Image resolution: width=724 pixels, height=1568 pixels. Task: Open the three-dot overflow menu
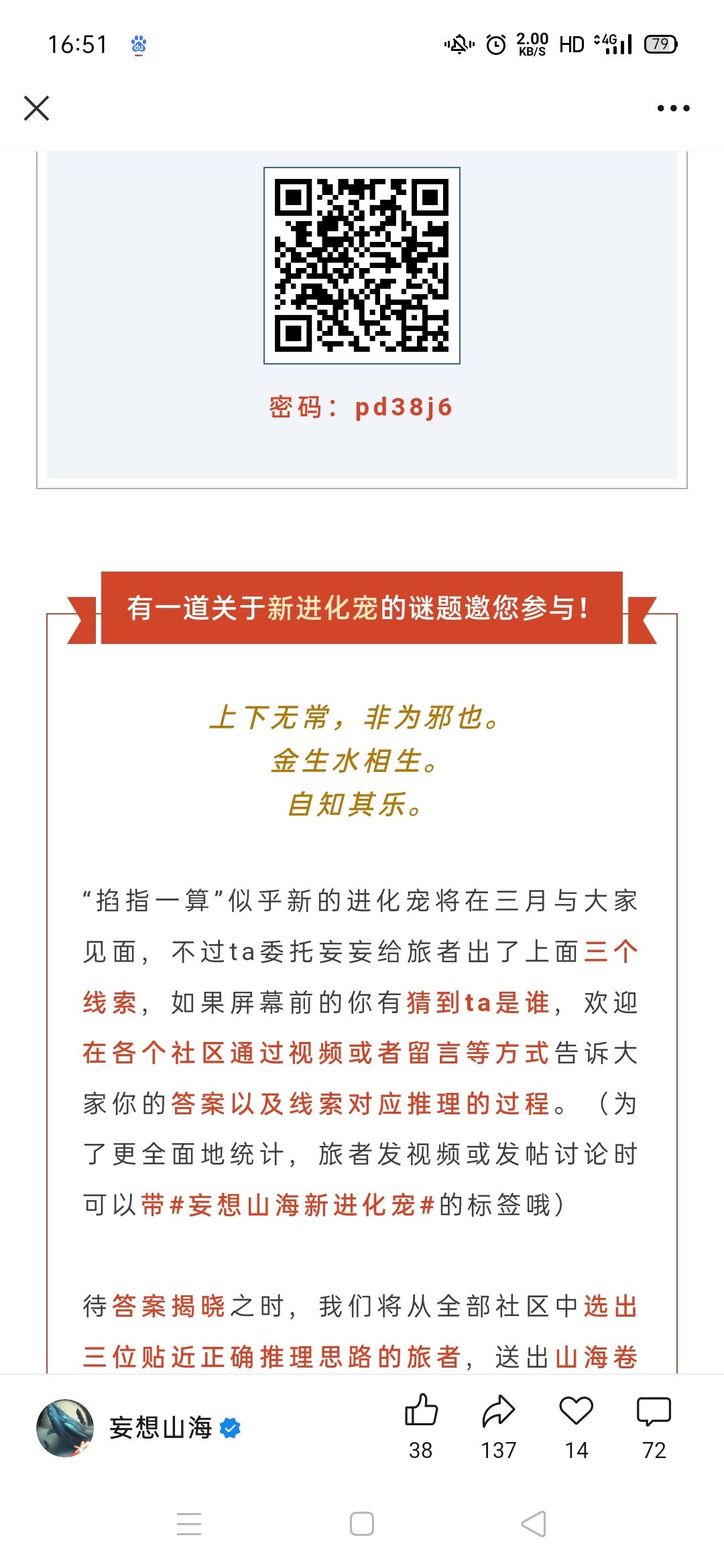(x=673, y=108)
